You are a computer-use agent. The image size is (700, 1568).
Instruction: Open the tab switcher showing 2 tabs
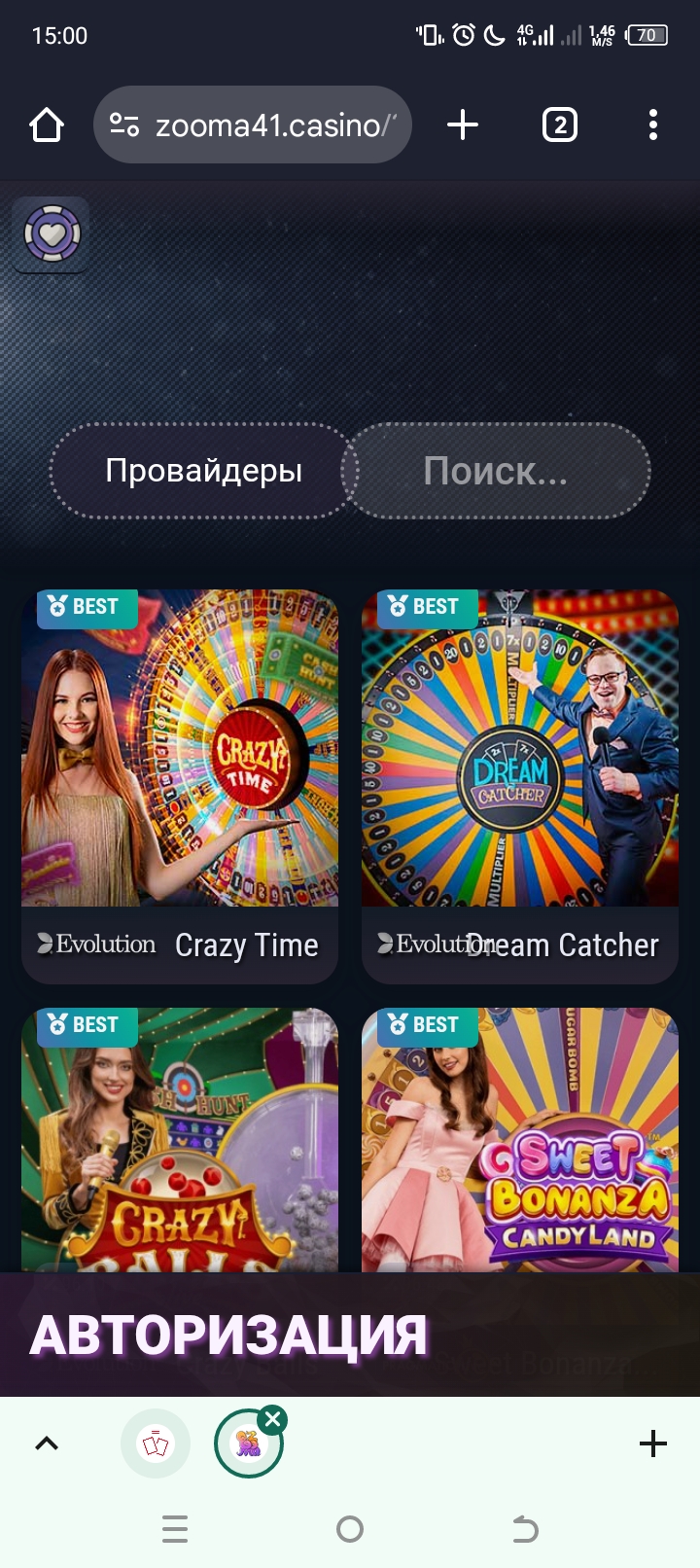pos(559,125)
